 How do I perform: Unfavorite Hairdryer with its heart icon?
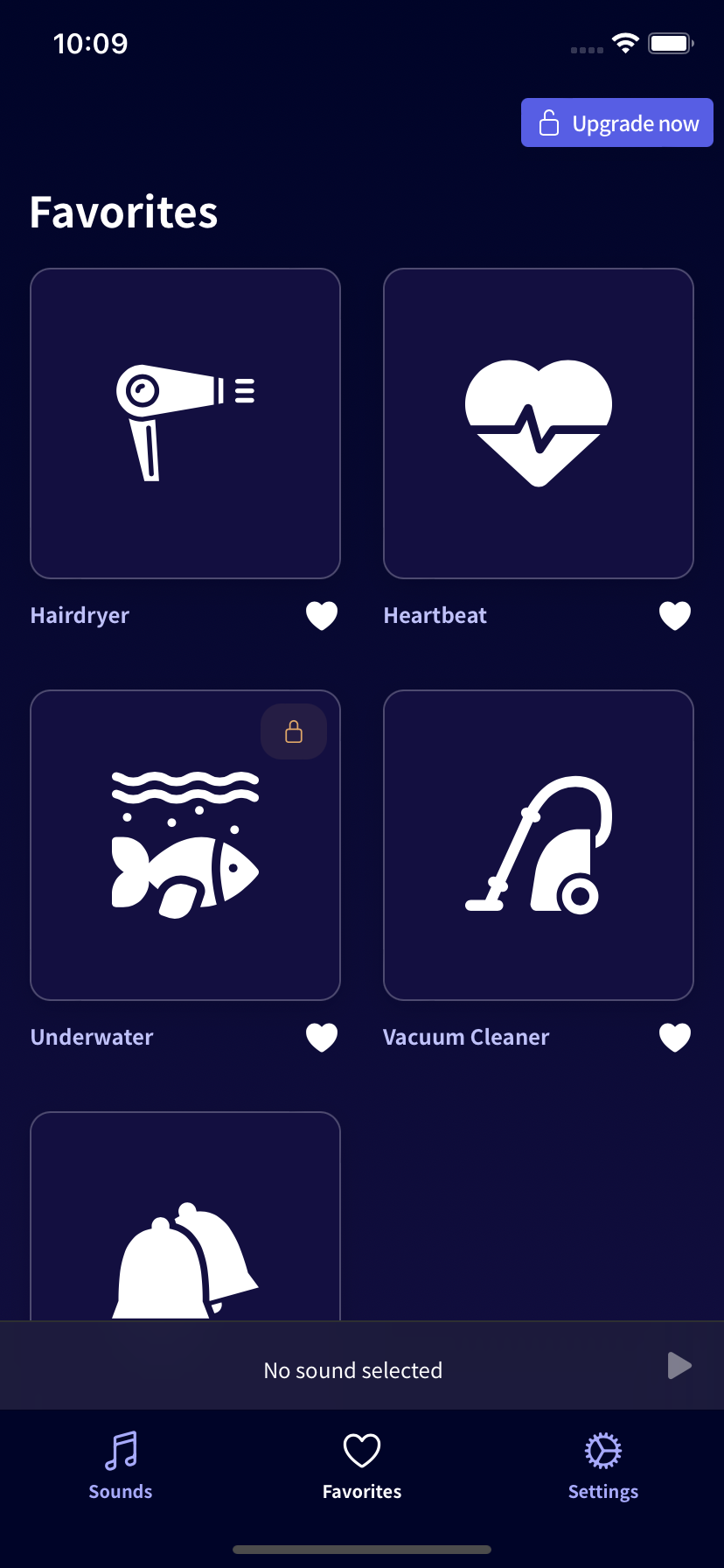322,616
